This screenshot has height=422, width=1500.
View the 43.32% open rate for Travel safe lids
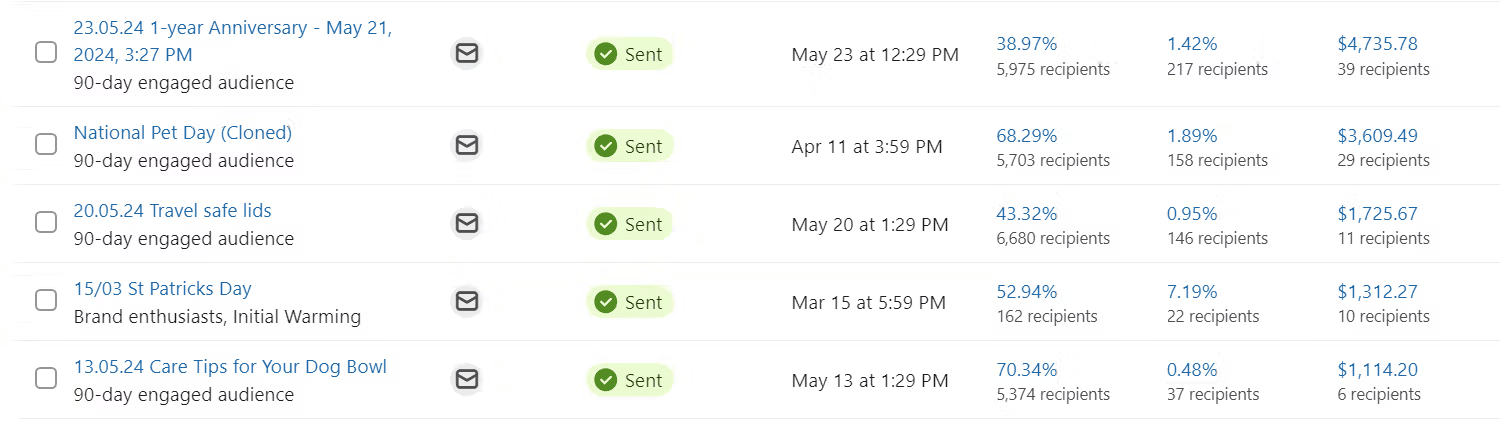point(1026,213)
